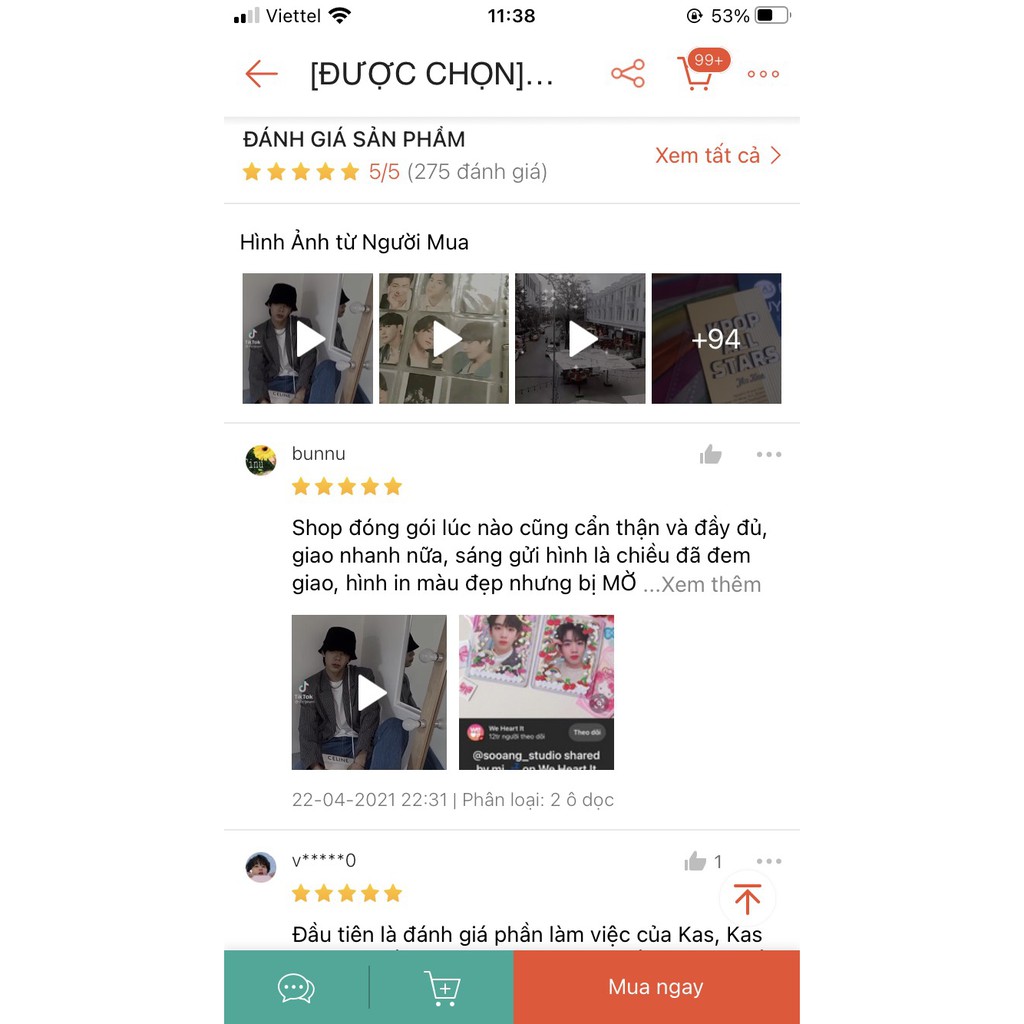This screenshot has width=1024, height=1024.
Task: Play the first buyer video thumbnail
Action: pyautogui.click(x=308, y=339)
